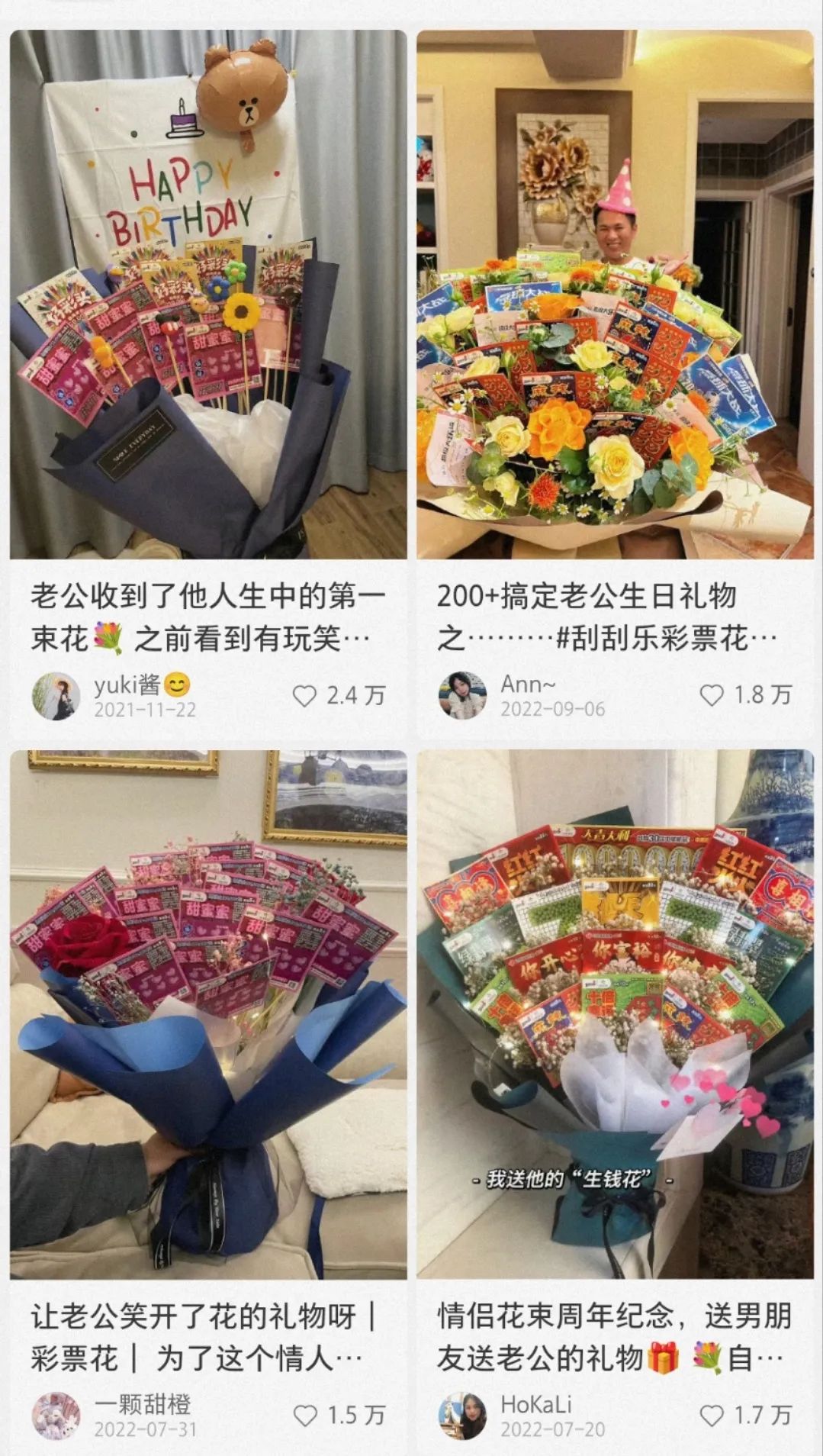823x1456 pixels.
Task: View Ann~'s profile avatar
Action: [463, 695]
